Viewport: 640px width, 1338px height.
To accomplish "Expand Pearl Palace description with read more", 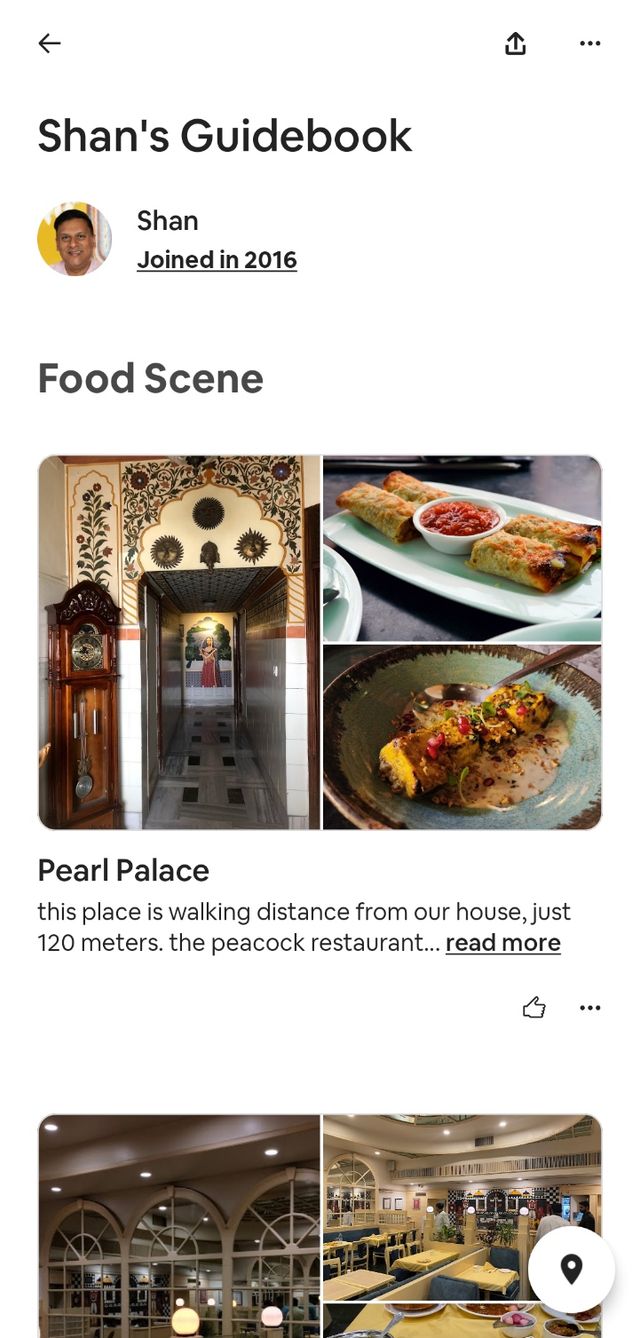I will pyautogui.click(x=502, y=943).
